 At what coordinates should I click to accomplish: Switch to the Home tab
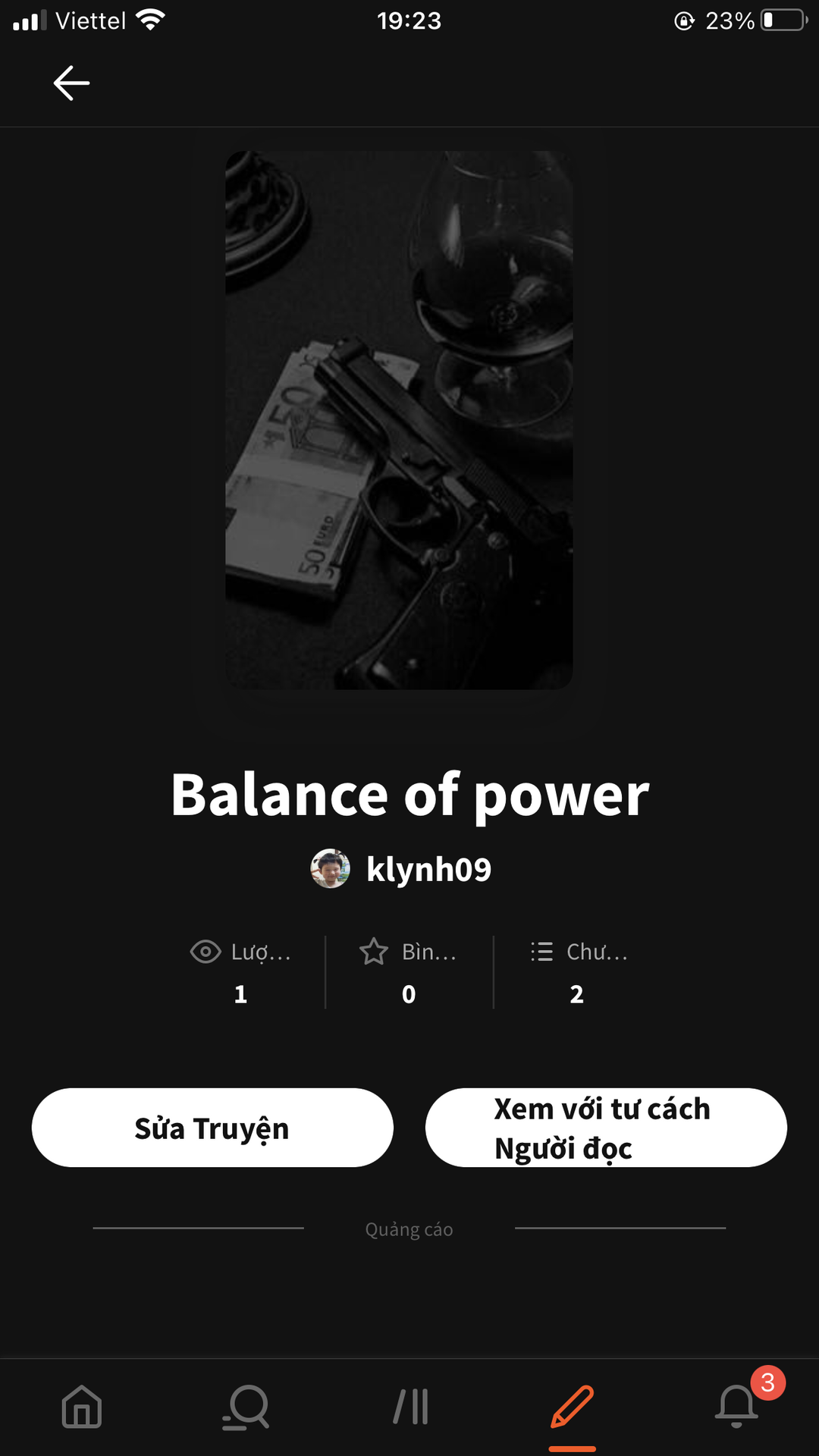82,1407
